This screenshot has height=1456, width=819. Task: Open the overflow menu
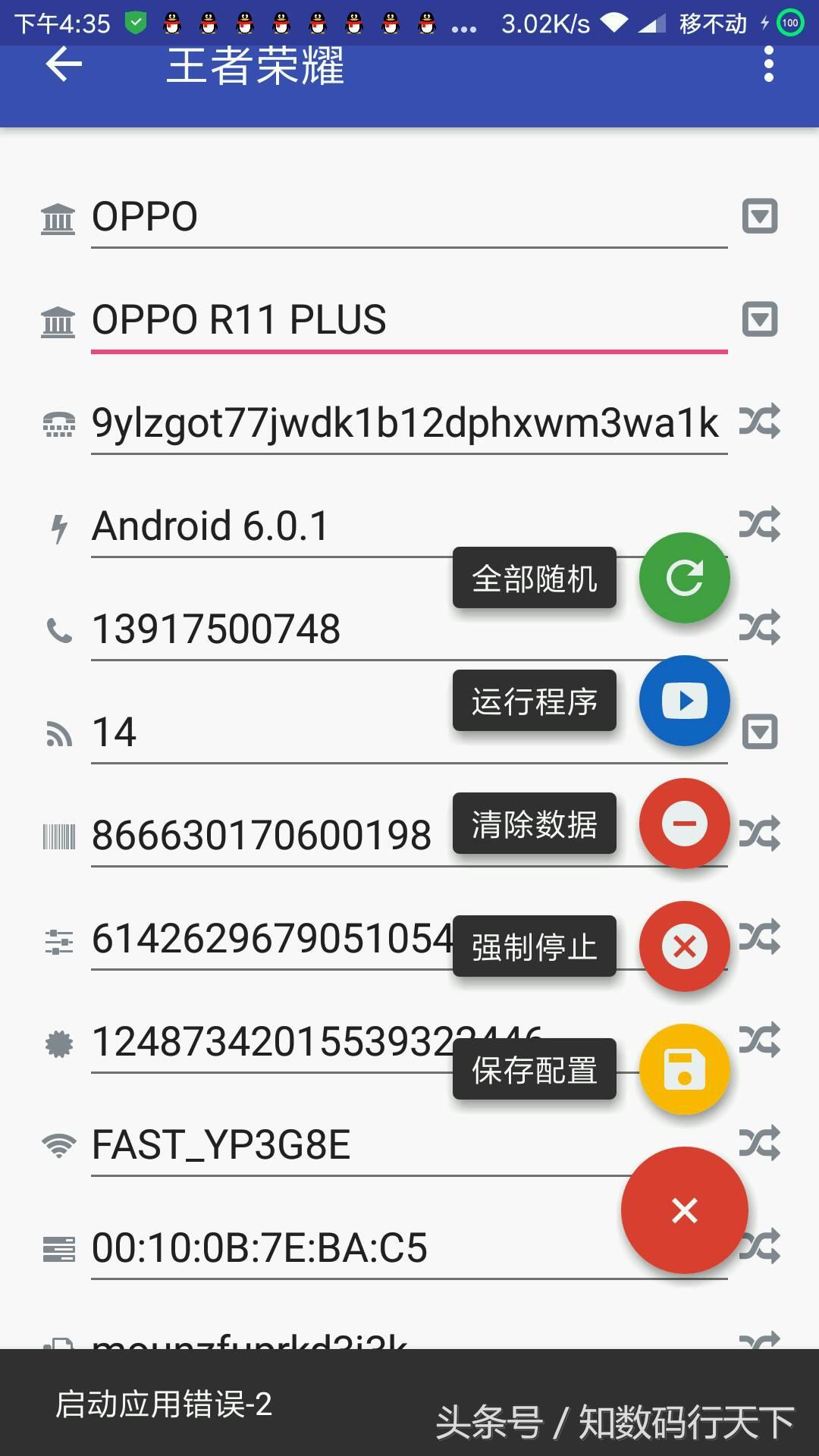(x=768, y=64)
